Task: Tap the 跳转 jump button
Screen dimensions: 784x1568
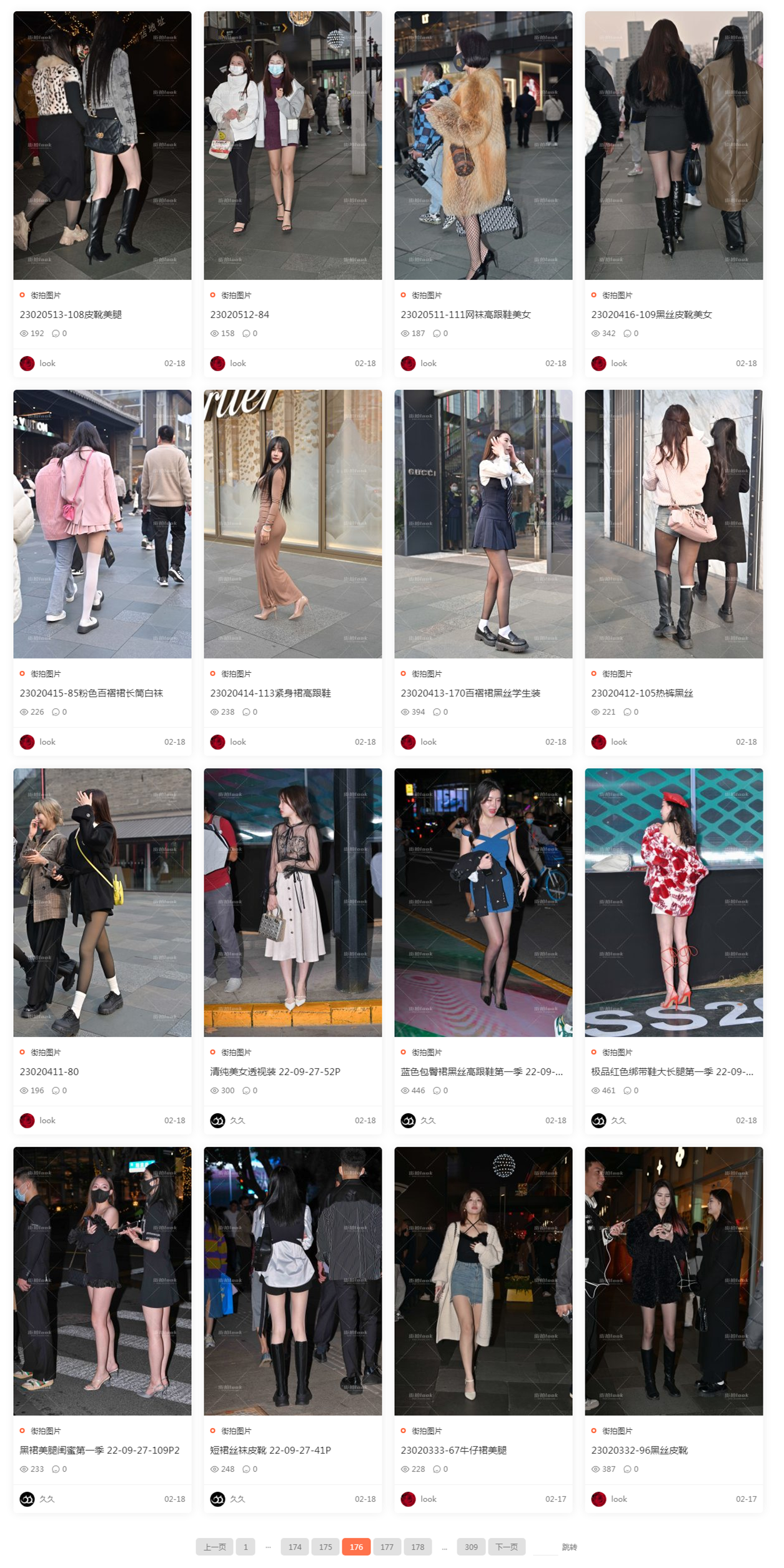Action: pyautogui.click(x=569, y=1547)
